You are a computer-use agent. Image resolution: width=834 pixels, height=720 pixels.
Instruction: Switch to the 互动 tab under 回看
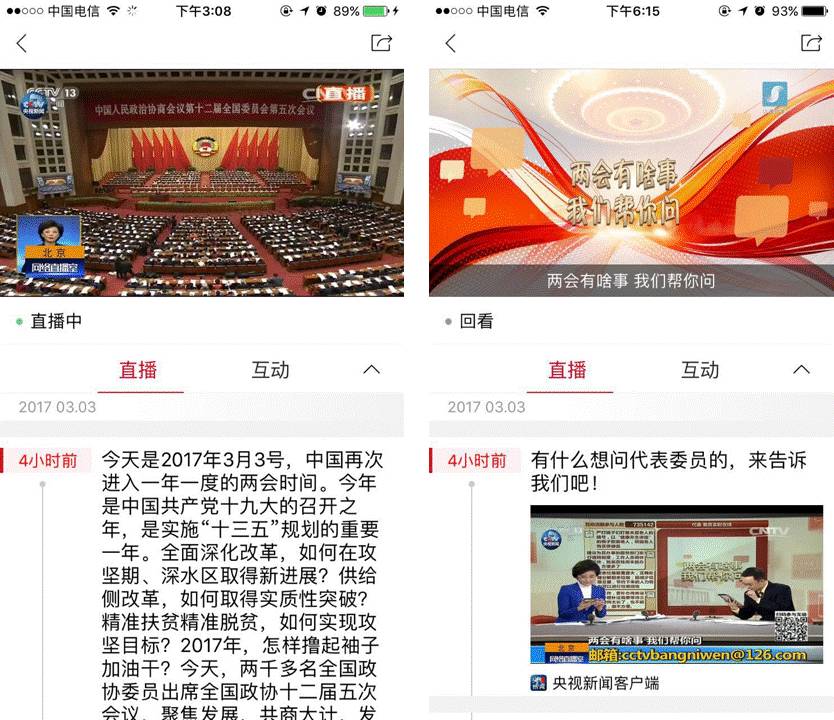coord(700,370)
